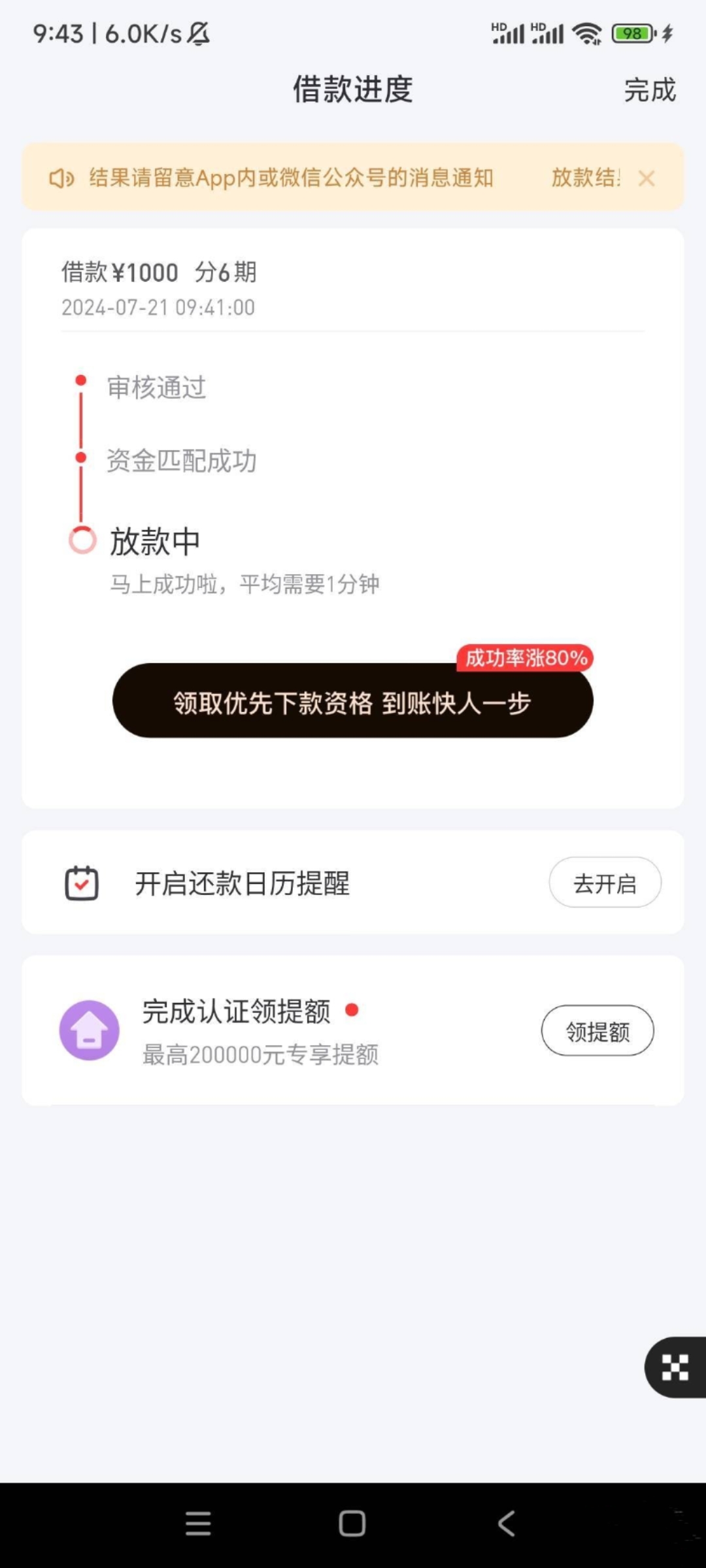
Task: Tap 领提额 to get credit increase
Action: (x=597, y=1030)
